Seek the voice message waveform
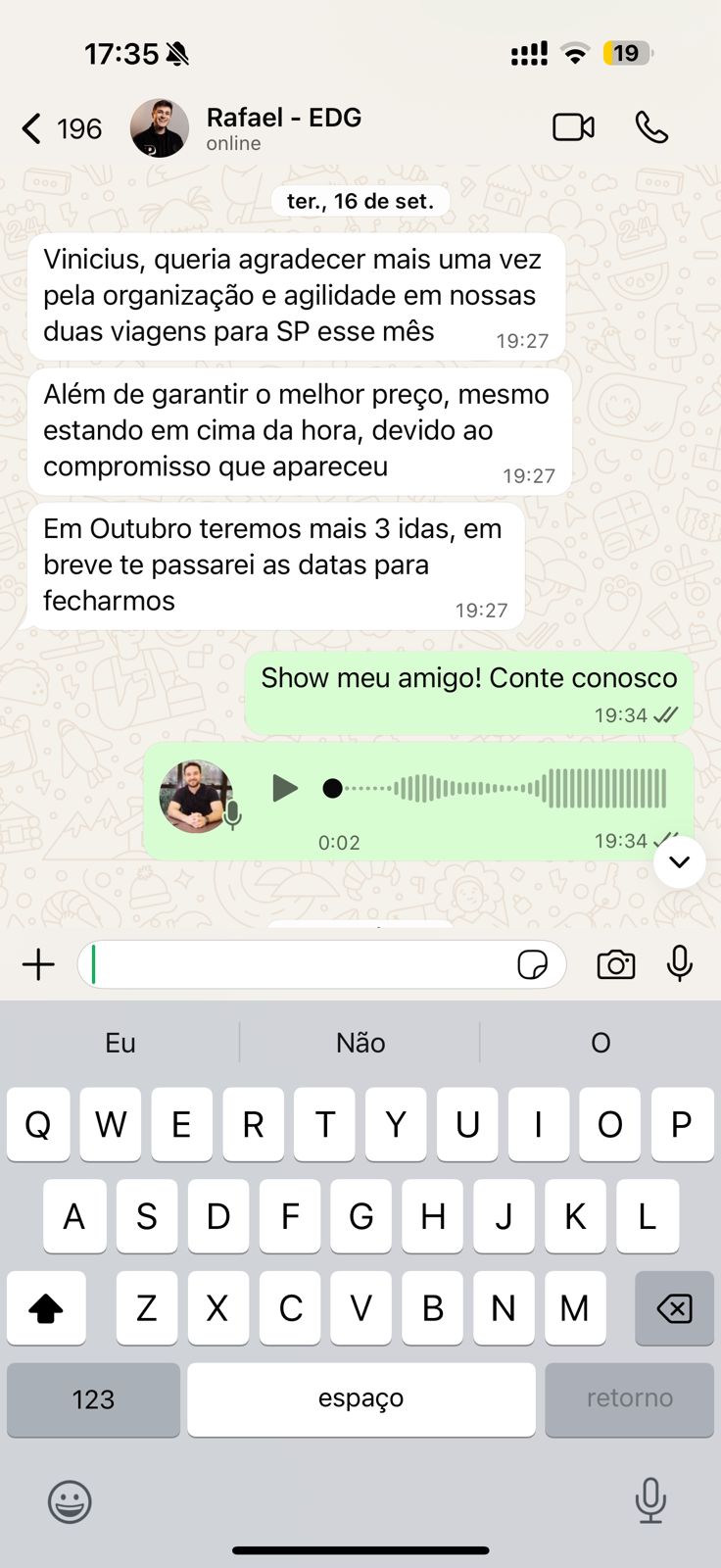The image size is (721, 1568). (x=500, y=788)
